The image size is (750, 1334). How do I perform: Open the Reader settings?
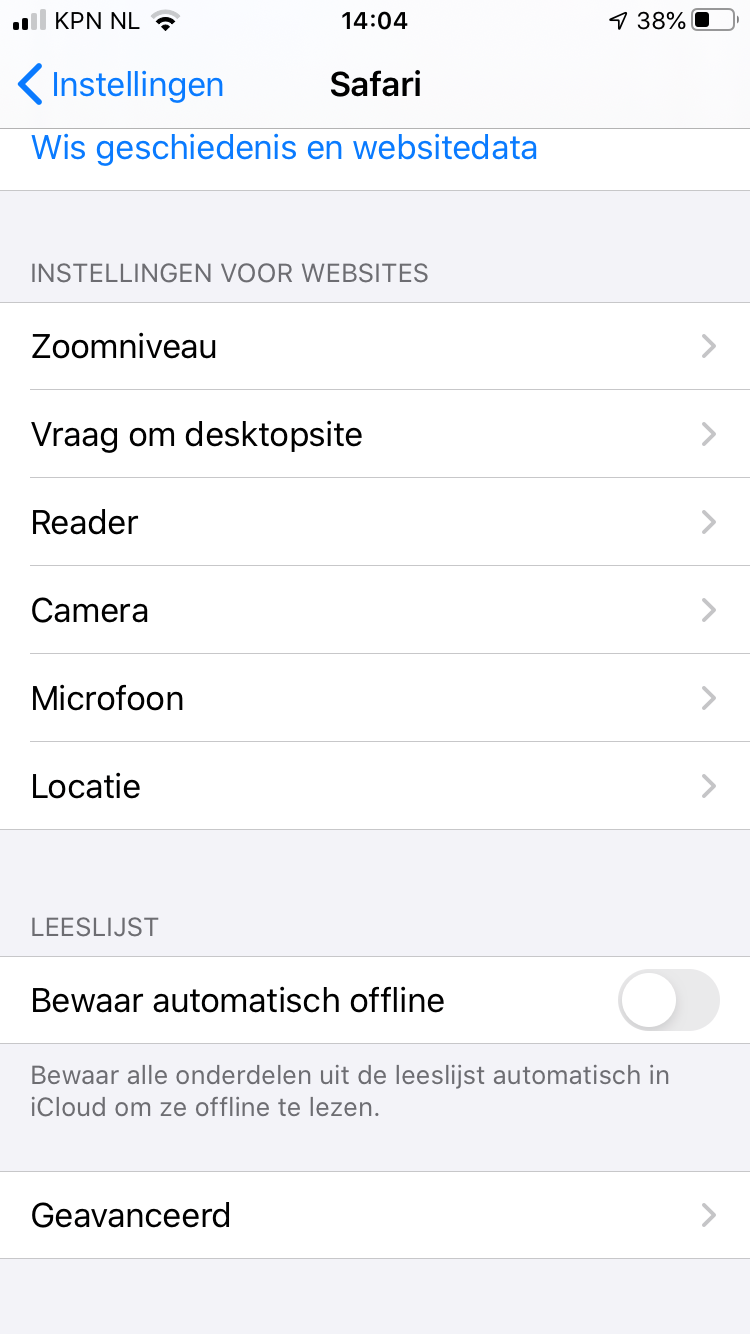click(x=375, y=523)
